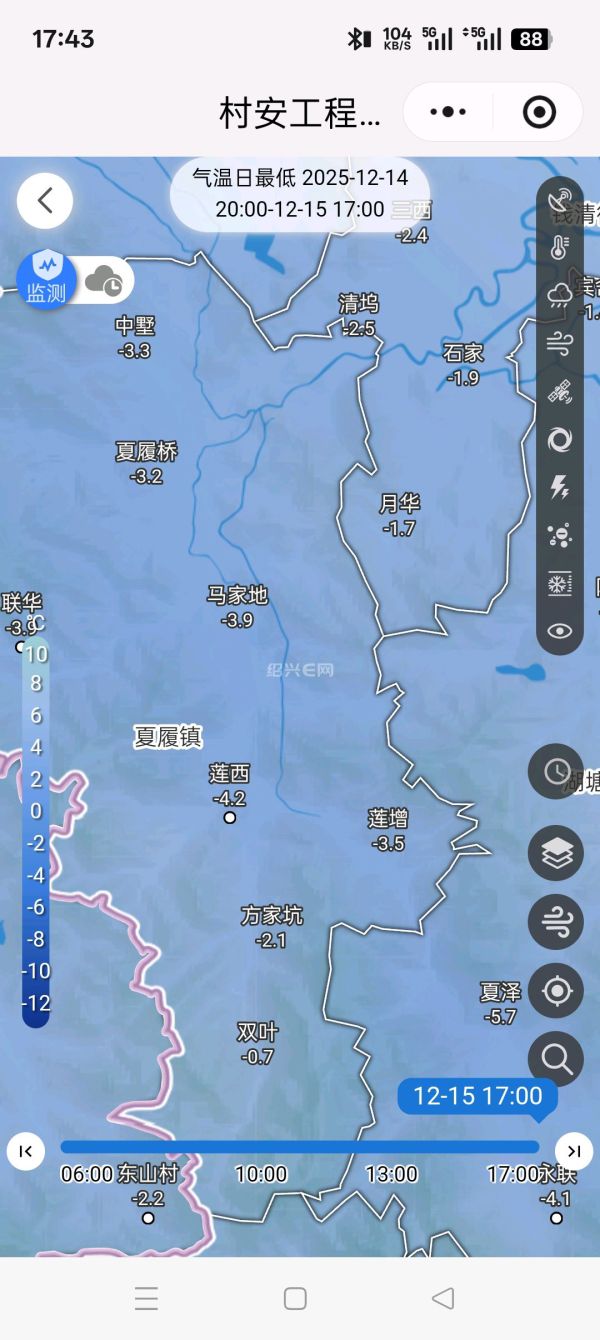Show the radar layer
The width and height of the screenshot is (600, 1340).
coord(560,201)
